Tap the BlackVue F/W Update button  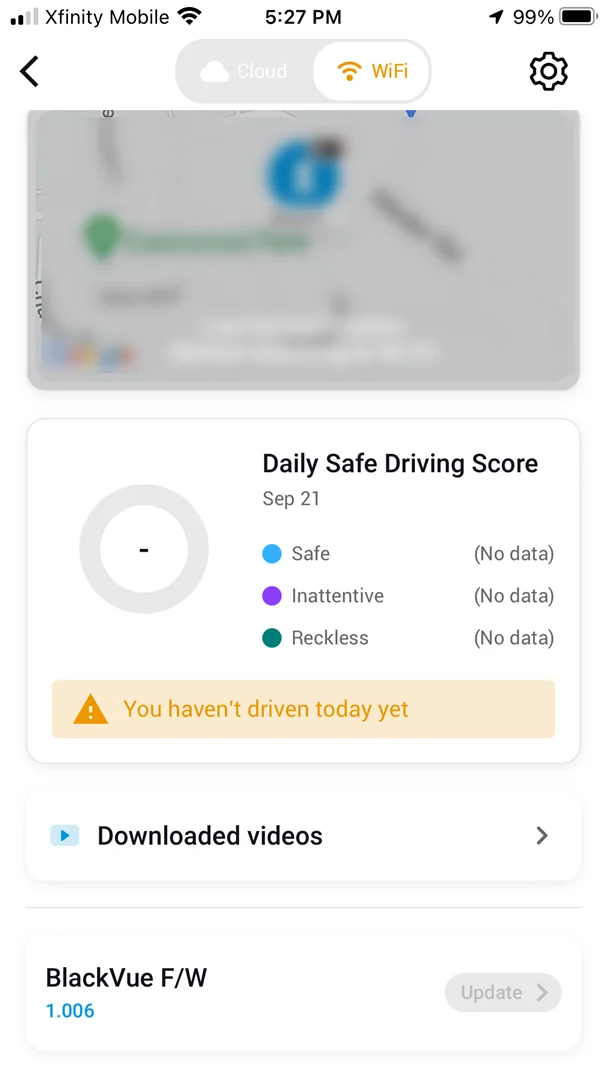(503, 992)
